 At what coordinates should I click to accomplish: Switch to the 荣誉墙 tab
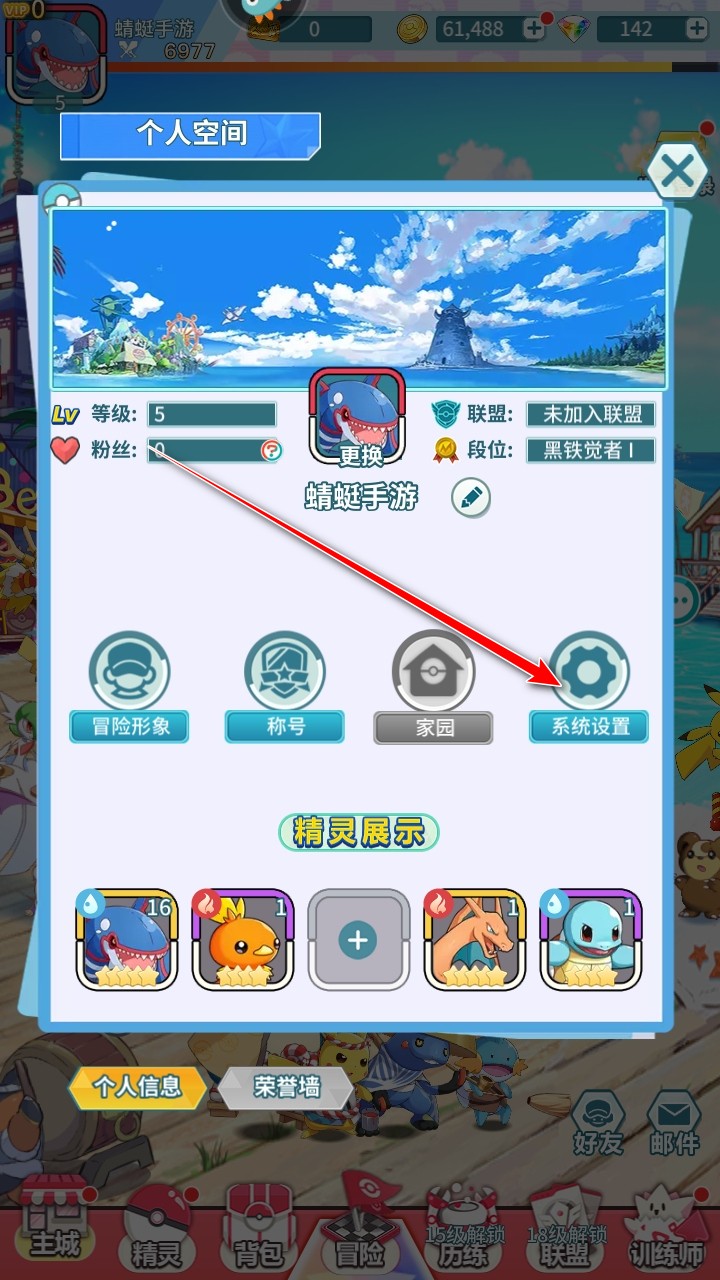point(286,1086)
